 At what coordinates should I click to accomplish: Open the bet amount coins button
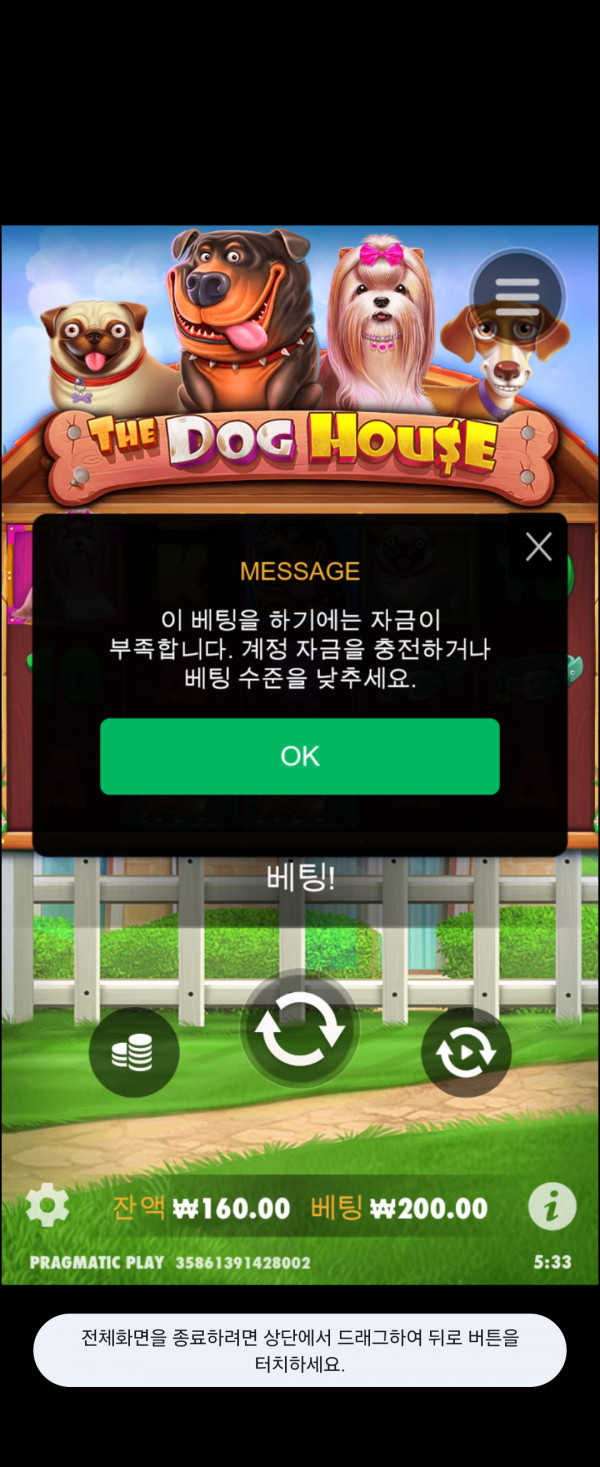pos(134,1052)
